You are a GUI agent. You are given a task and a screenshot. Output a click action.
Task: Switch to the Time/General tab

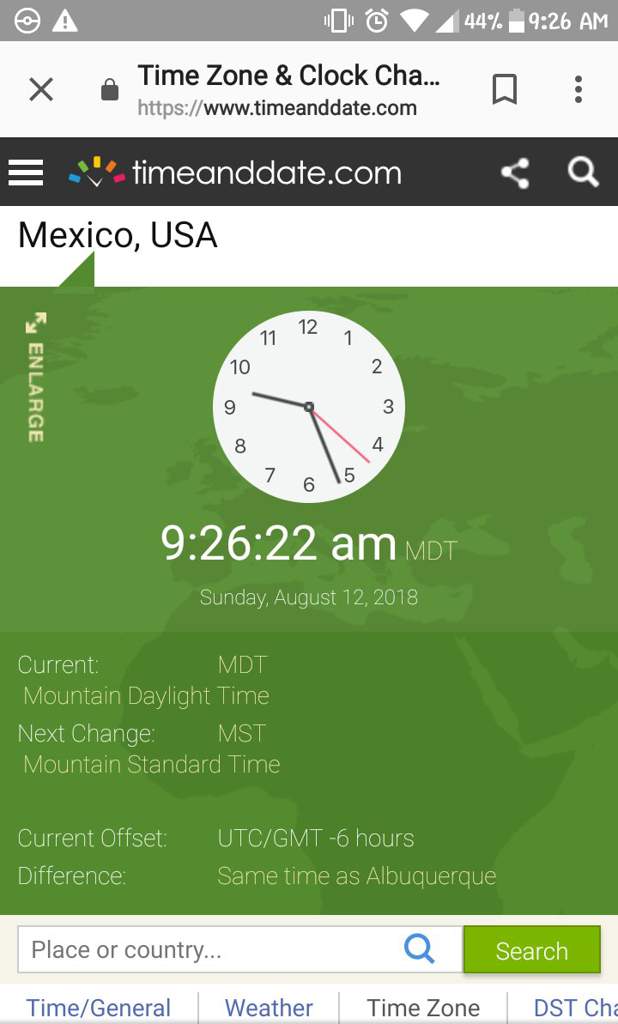98,1007
